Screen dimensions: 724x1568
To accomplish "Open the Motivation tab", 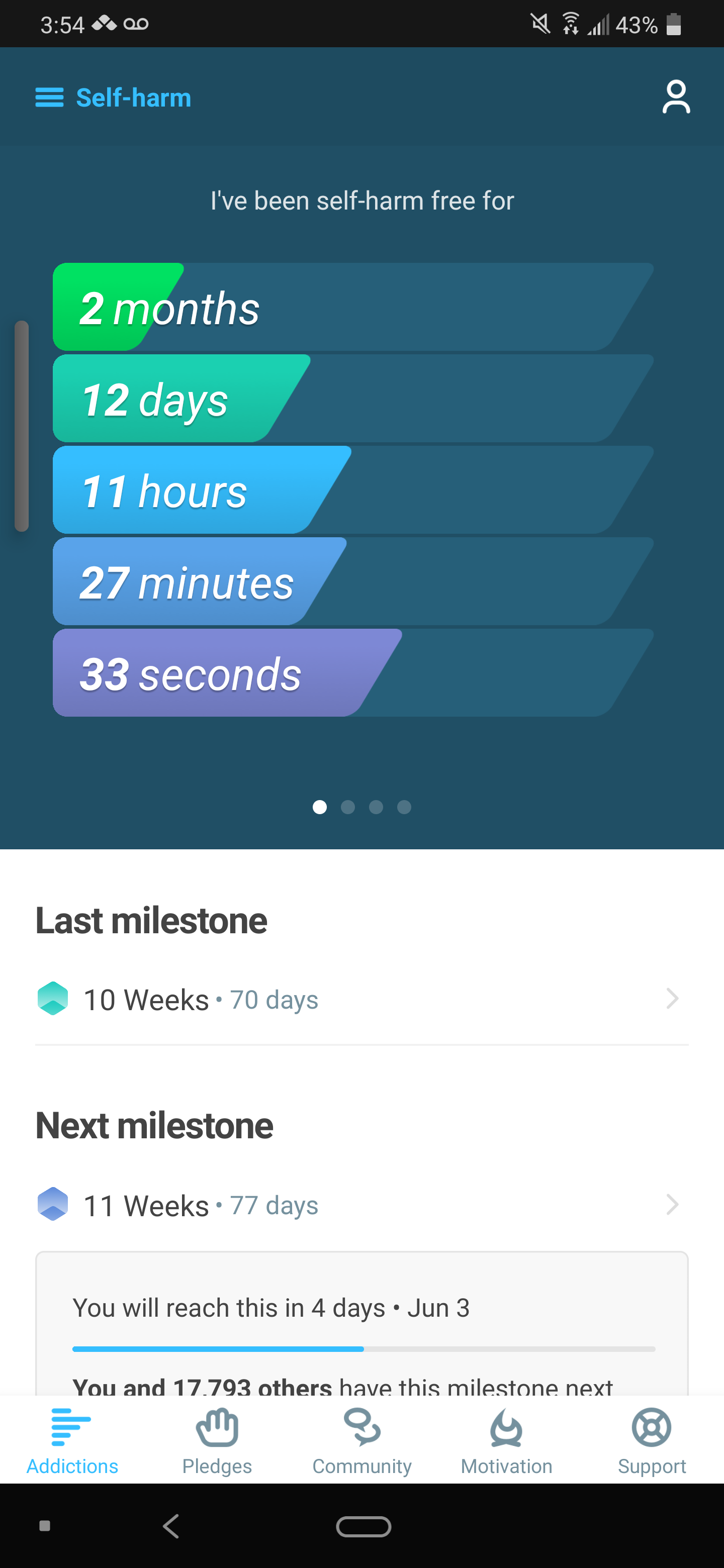I will (506, 1440).
